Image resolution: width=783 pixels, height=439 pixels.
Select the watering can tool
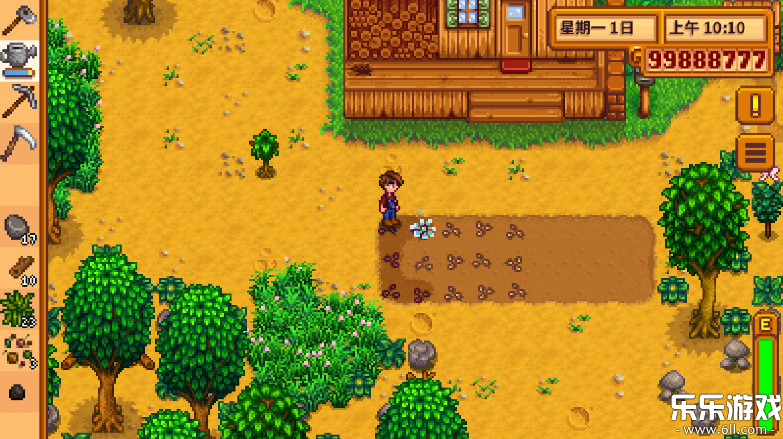point(18,58)
